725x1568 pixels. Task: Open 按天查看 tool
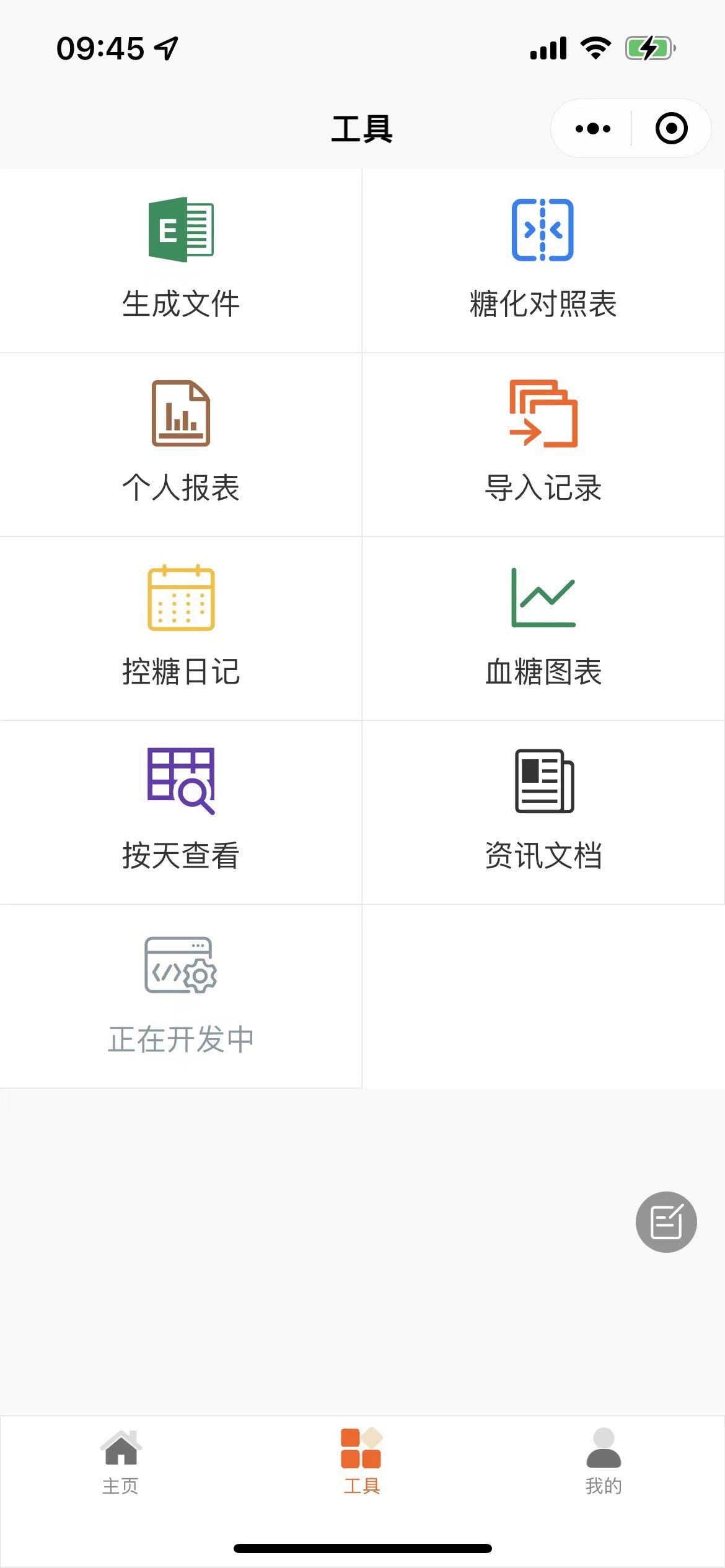pos(181,812)
